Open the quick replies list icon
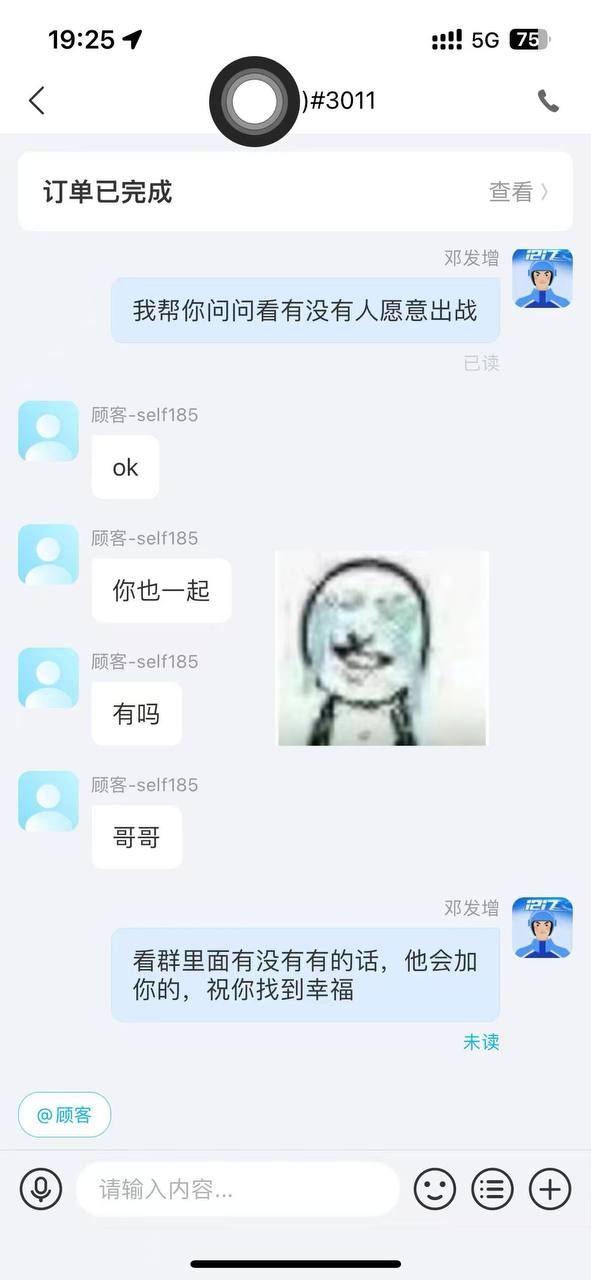The width and height of the screenshot is (591, 1280). [x=492, y=1189]
